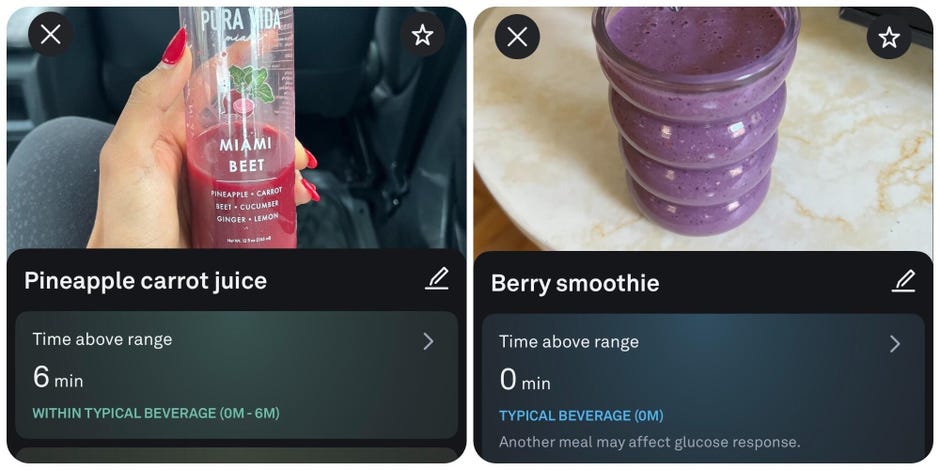940x470 pixels.
Task: Edit the Berry smoothie name
Action: 903,281
